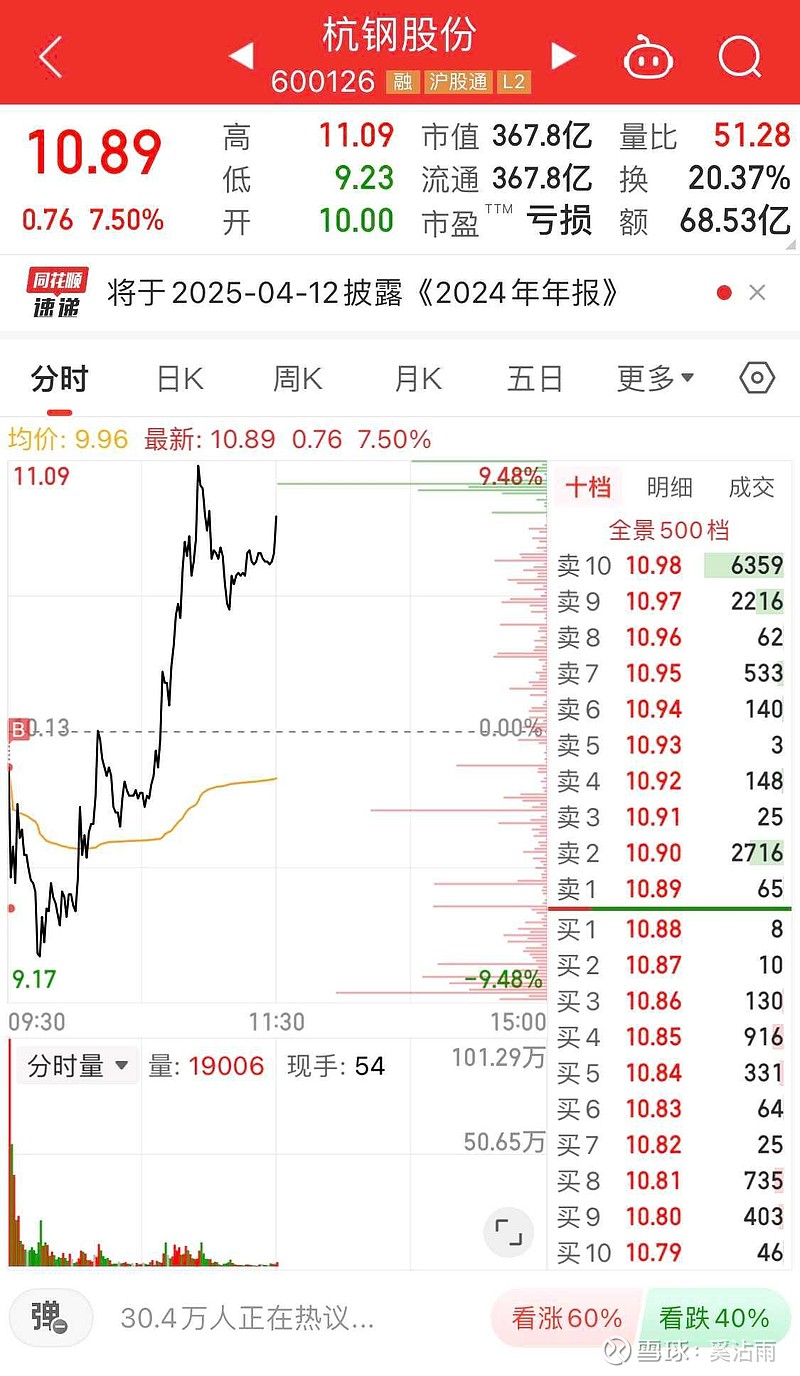This screenshot has height=1376, width=800.
Task: Open the 分时量 indicator dropdown
Action: click(78, 1066)
